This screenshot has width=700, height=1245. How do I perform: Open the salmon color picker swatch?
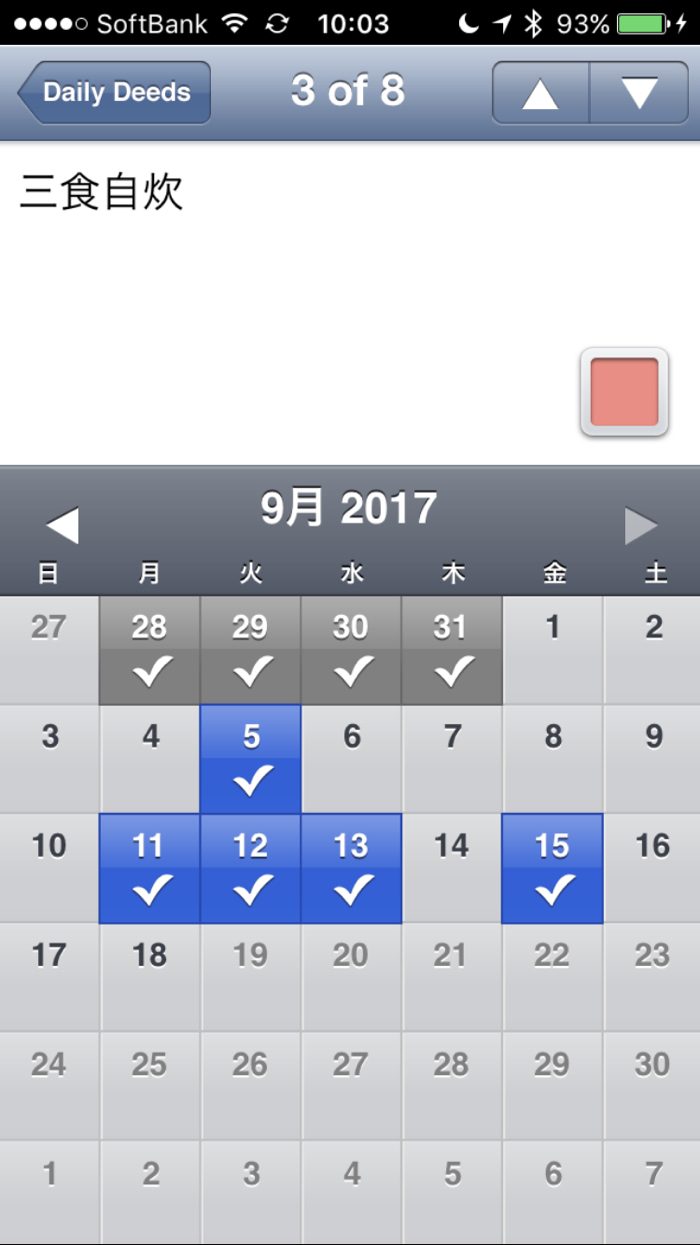(624, 392)
